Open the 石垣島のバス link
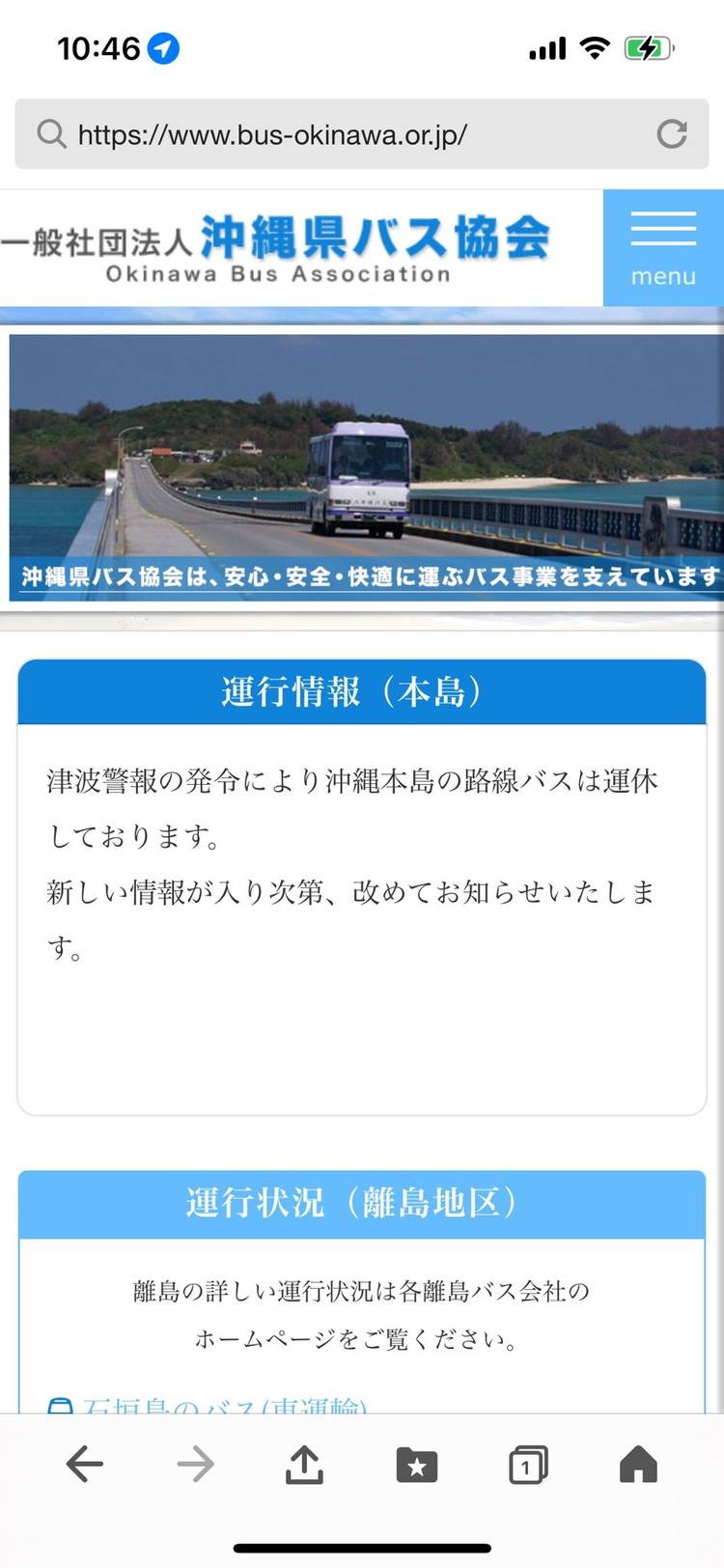724x1568 pixels. click(x=222, y=1405)
